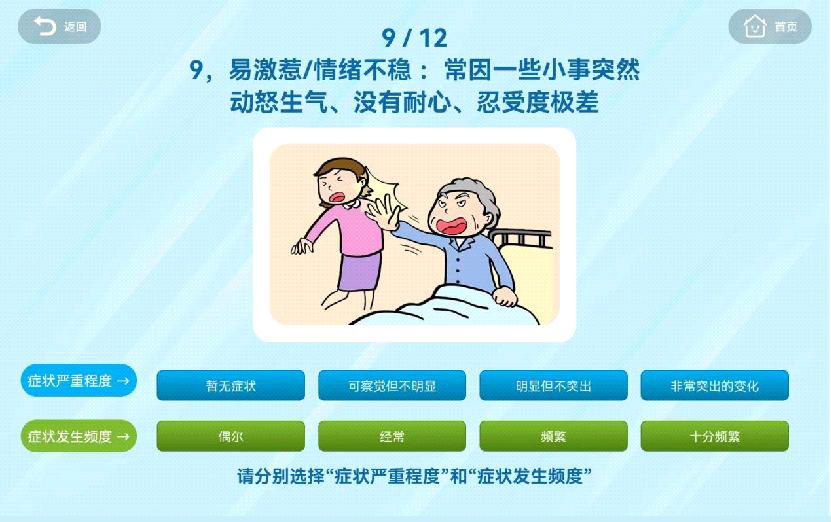
Task: Choose frequency 偶尔
Action: pyautogui.click(x=231, y=436)
